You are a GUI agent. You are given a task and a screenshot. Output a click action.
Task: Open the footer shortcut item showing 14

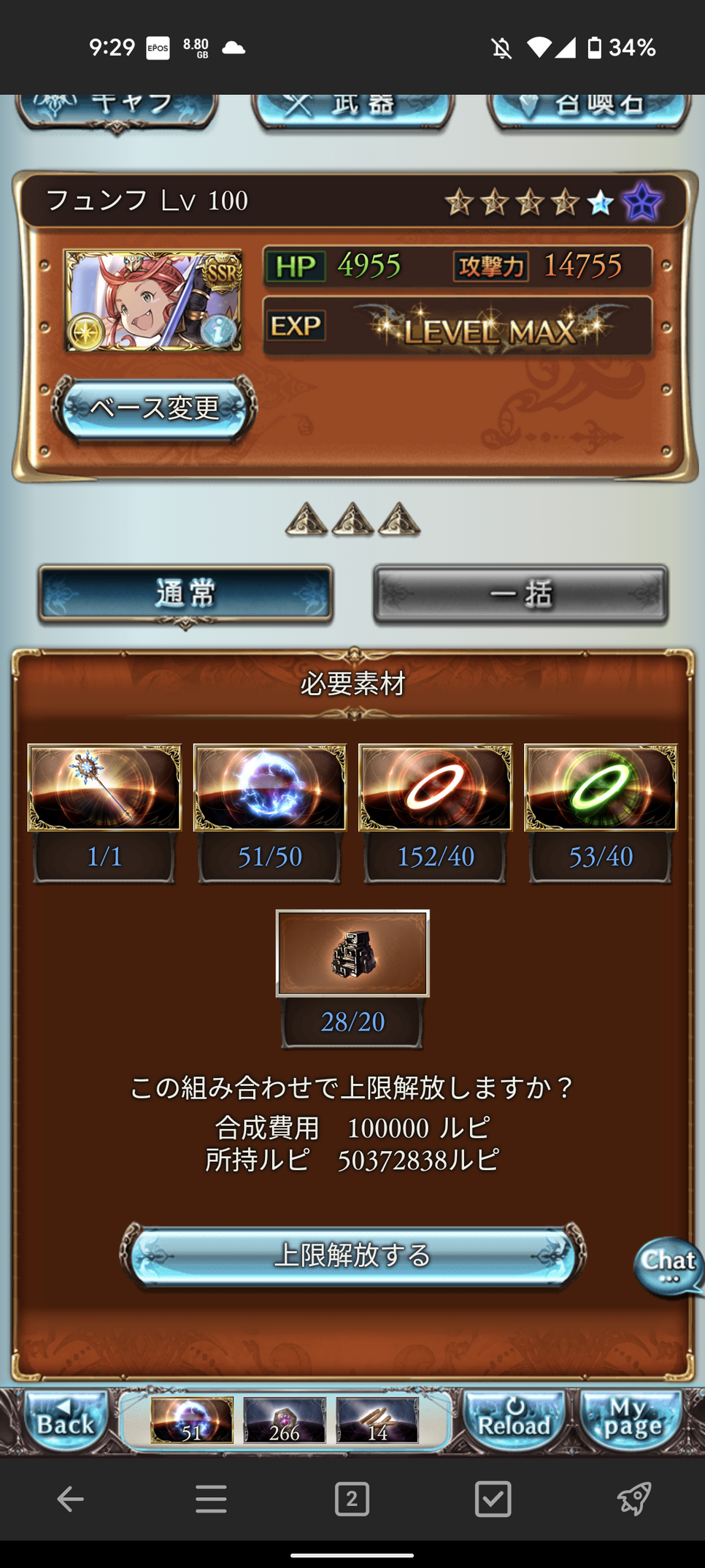pos(377,1420)
